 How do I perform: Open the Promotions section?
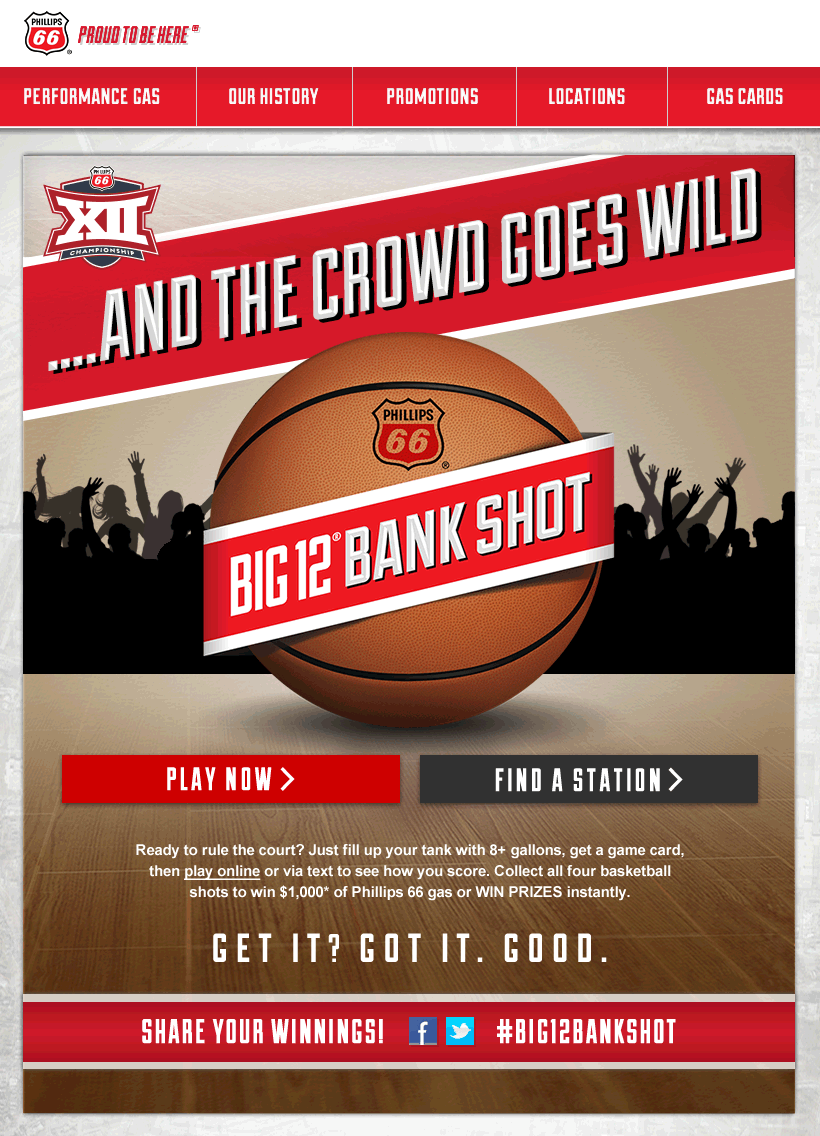(x=432, y=97)
